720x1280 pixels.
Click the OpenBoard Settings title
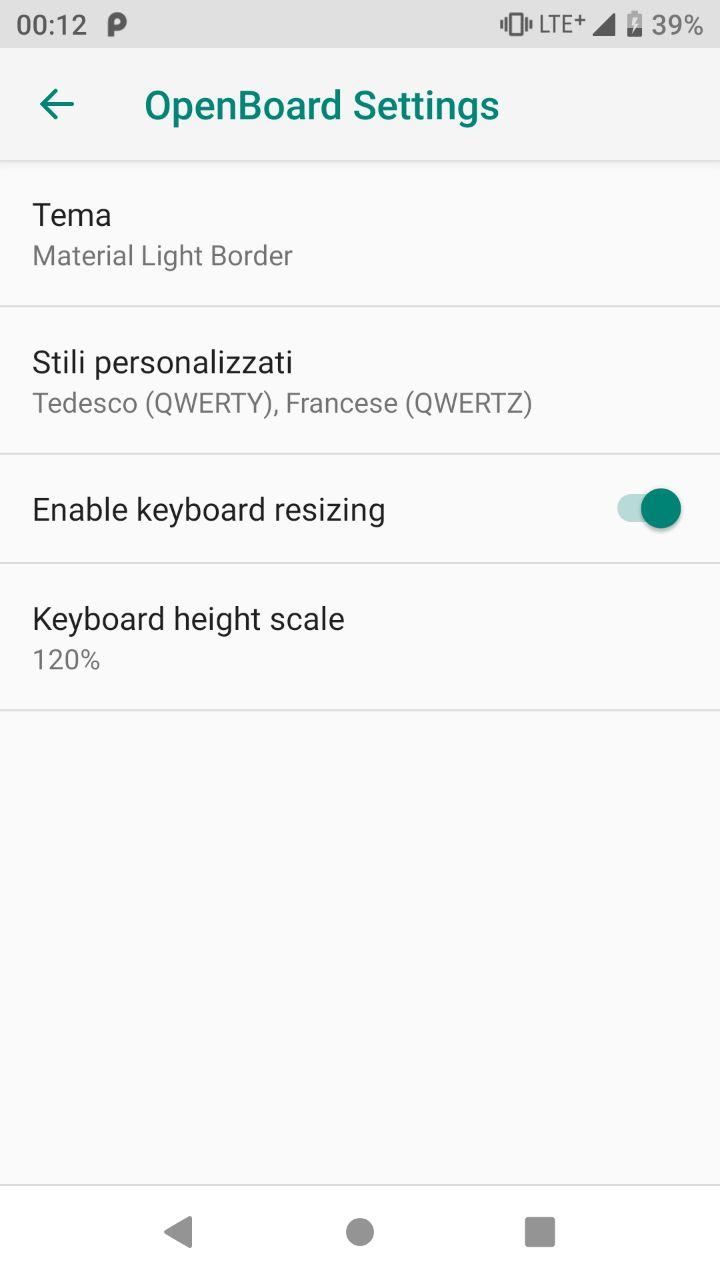coord(321,104)
